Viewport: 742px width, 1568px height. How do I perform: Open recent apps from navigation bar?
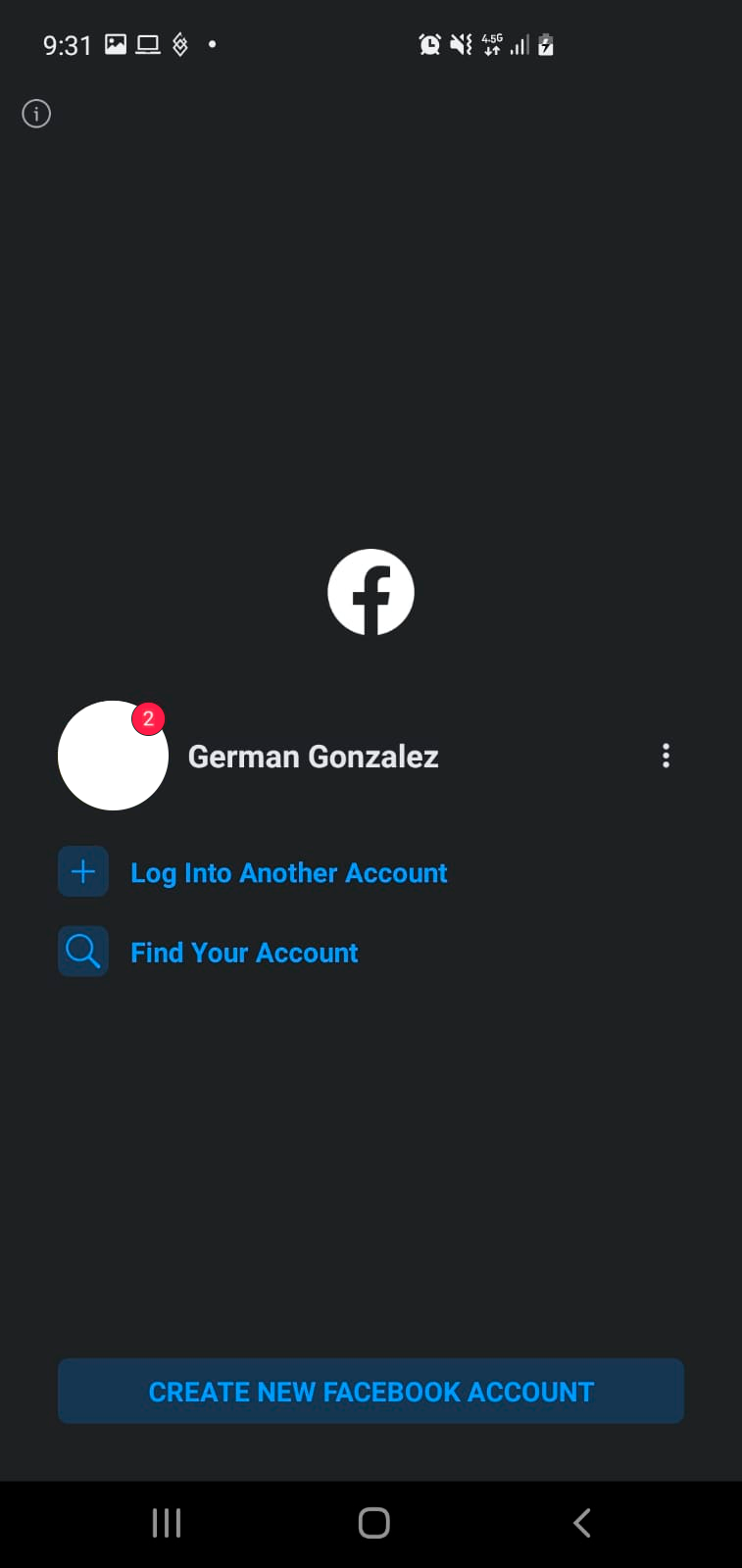pyautogui.click(x=167, y=1523)
